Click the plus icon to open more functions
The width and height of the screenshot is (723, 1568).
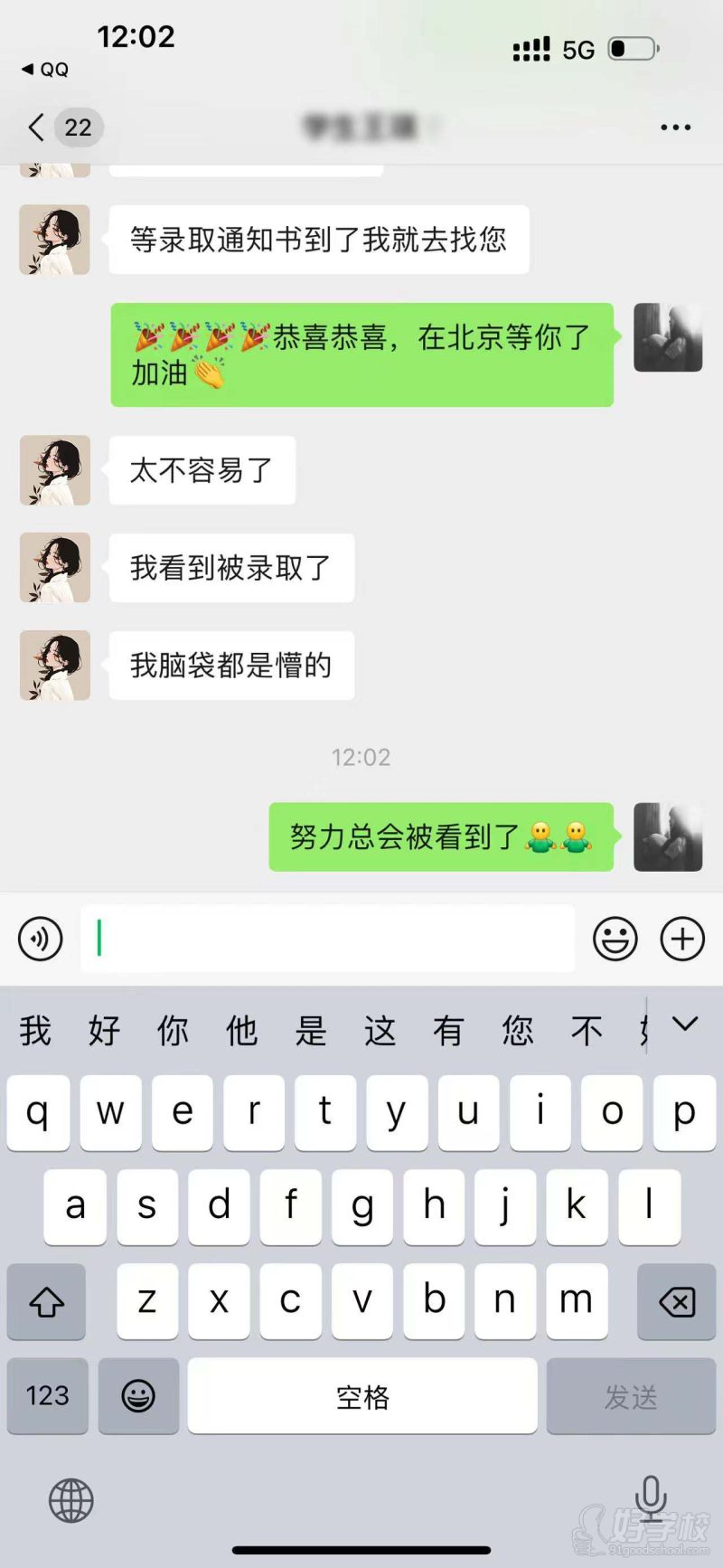click(682, 939)
